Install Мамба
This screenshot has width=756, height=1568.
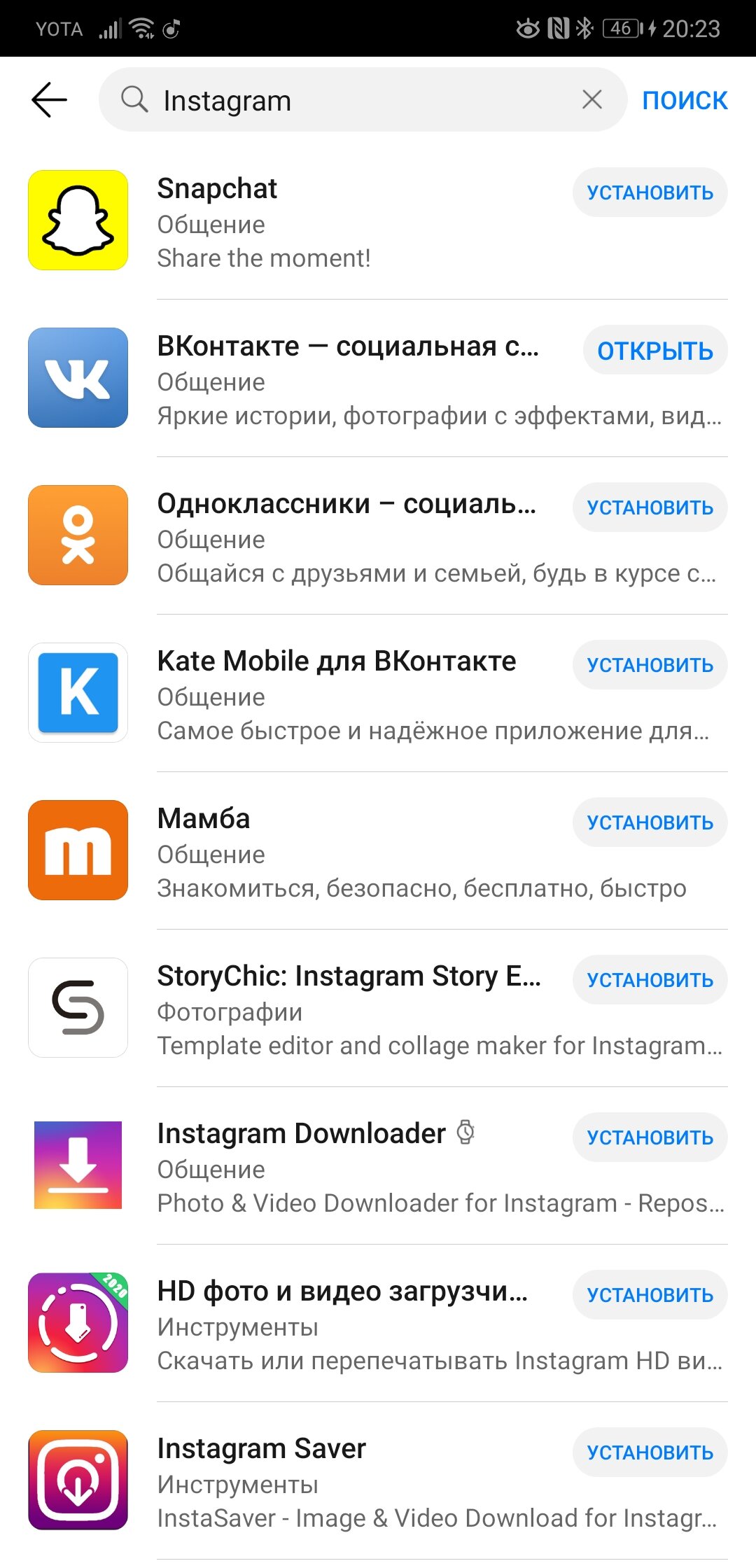(x=650, y=822)
